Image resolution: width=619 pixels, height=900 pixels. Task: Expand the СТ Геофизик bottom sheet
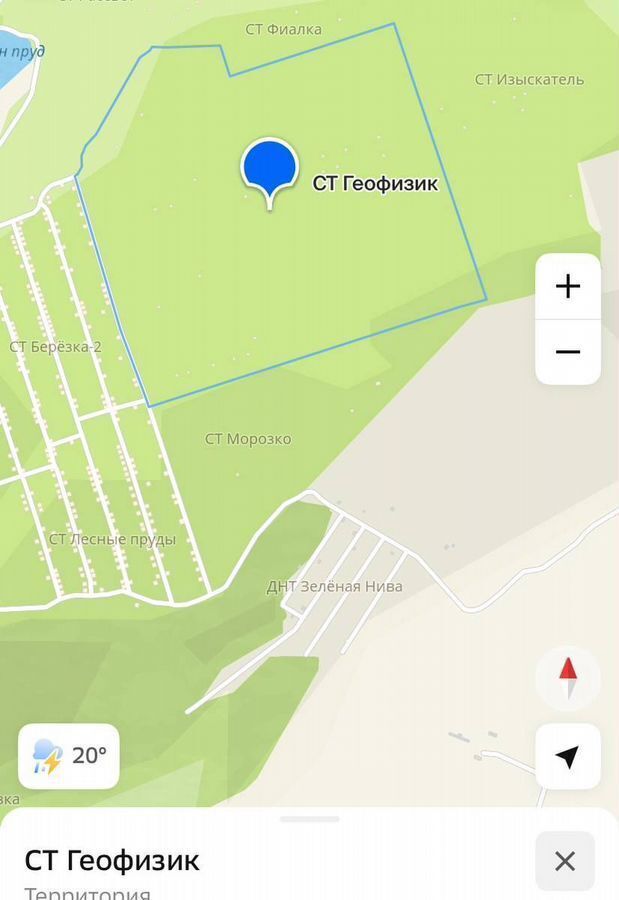pos(310,820)
